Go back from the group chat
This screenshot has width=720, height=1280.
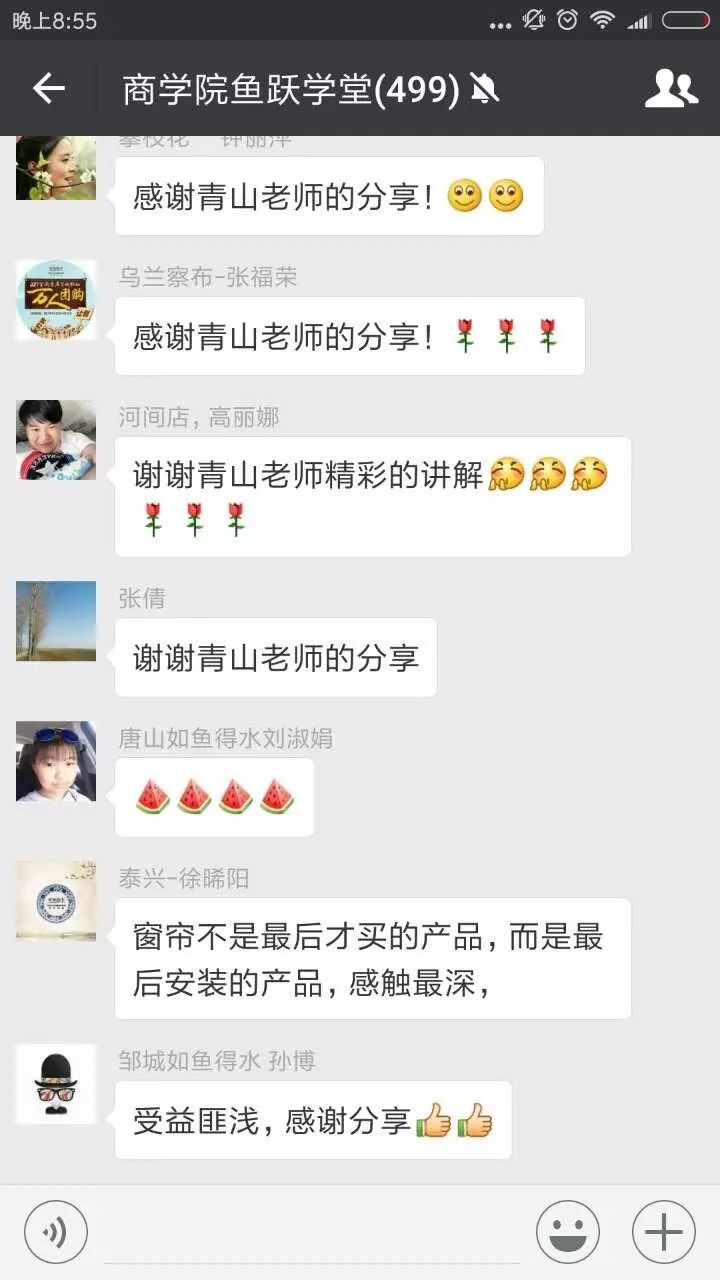click(48, 89)
